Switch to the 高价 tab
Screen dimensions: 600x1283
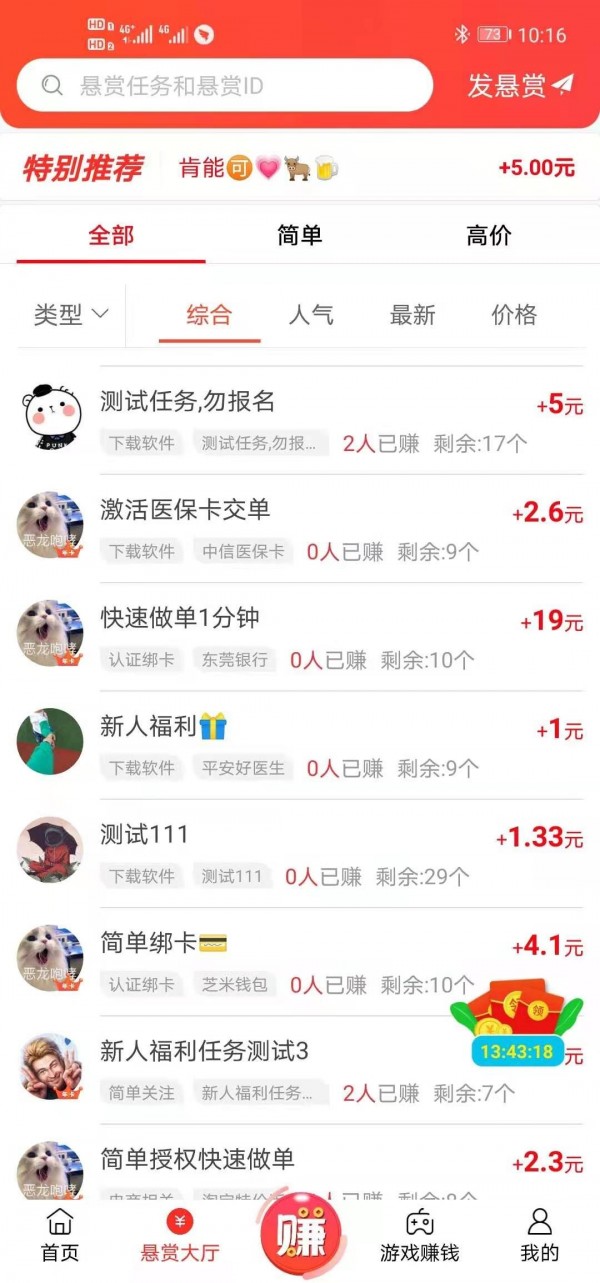pyautogui.click(x=489, y=236)
